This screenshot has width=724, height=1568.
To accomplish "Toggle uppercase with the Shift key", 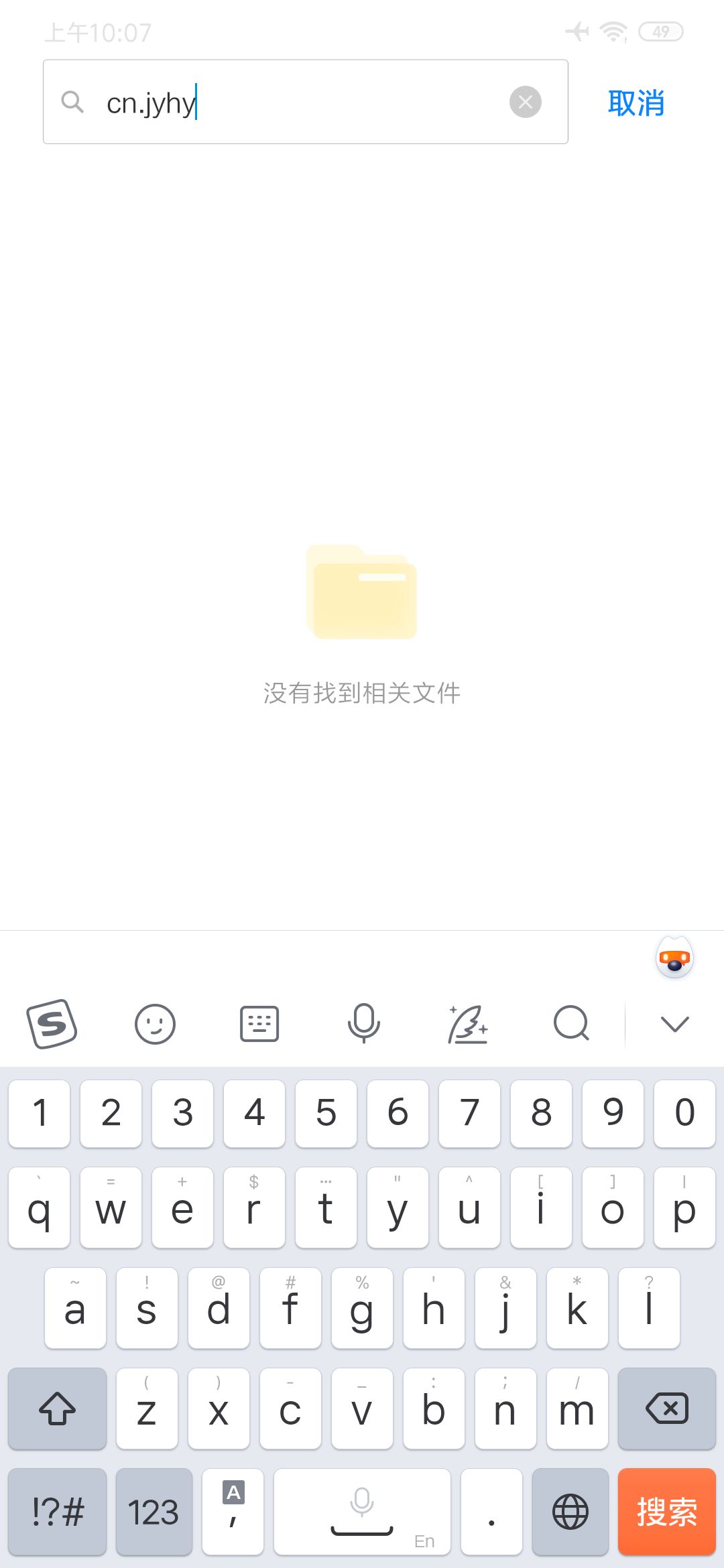I will click(57, 1409).
